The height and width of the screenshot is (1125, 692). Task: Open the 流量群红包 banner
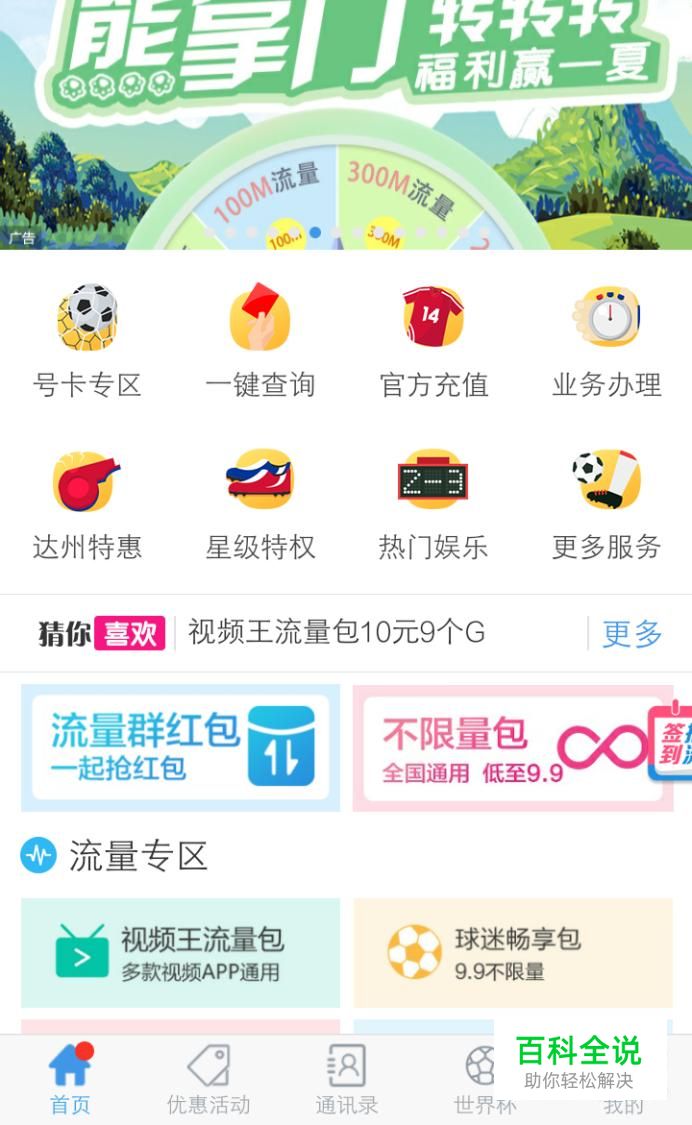[x=180, y=748]
